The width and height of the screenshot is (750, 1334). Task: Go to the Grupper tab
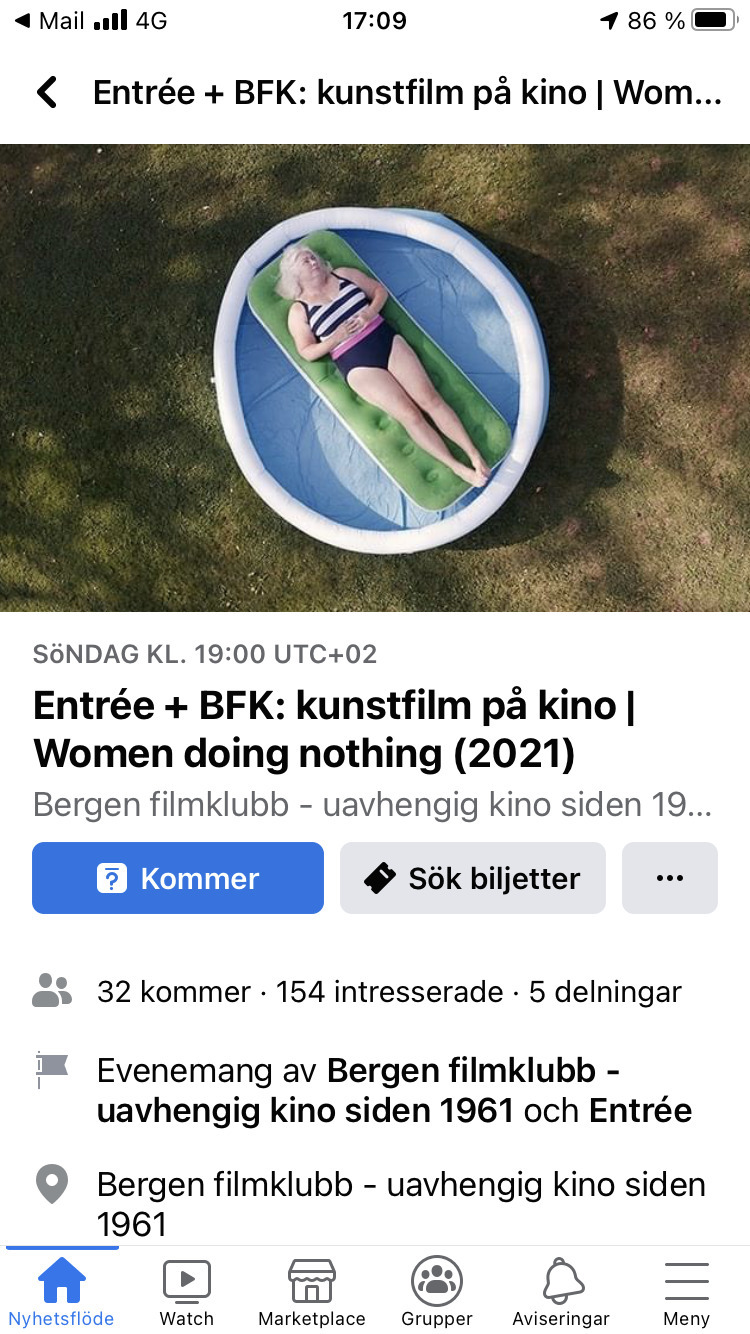coord(437,1292)
